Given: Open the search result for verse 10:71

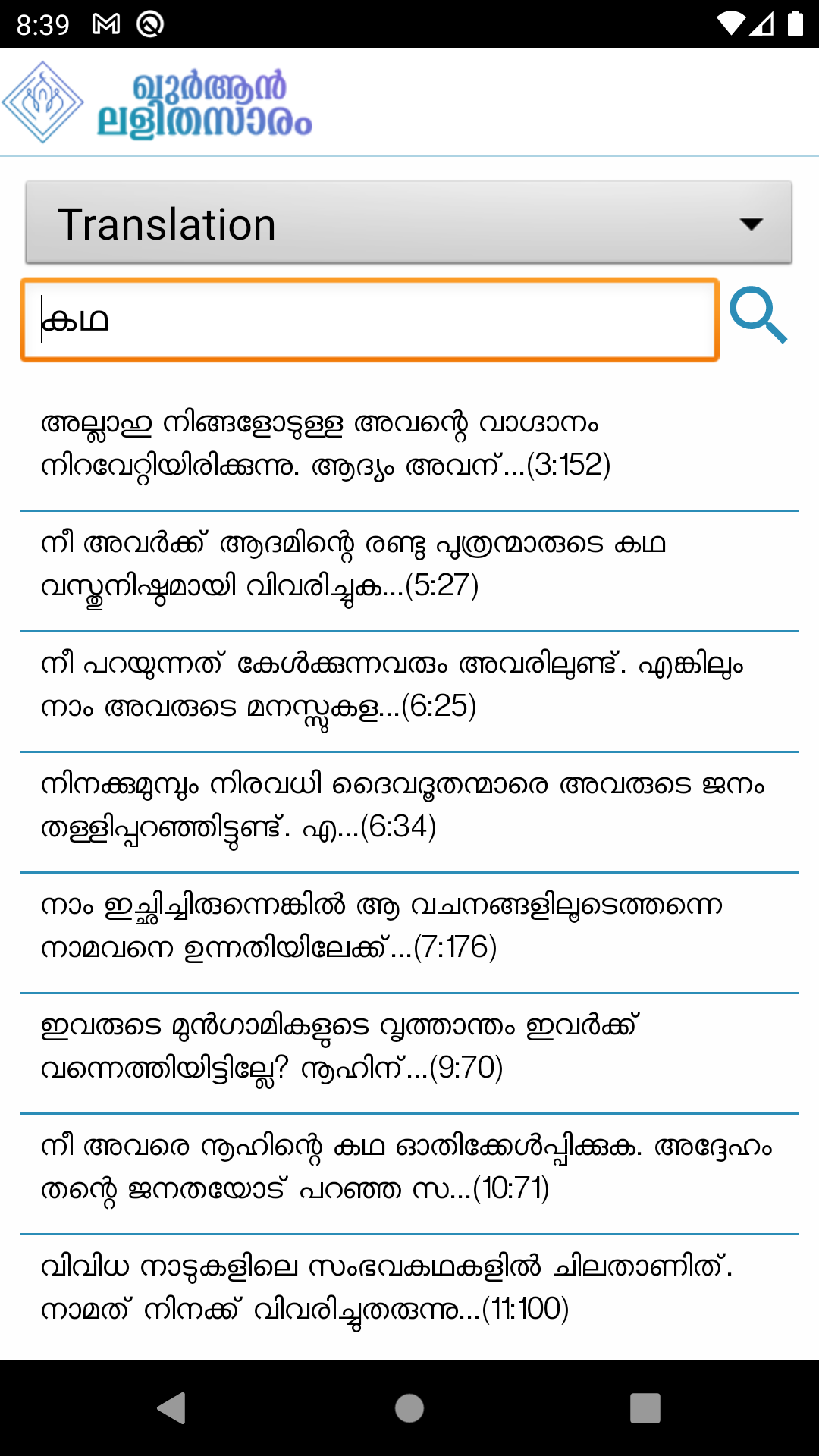Looking at the screenshot, I should (x=409, y=1167).
